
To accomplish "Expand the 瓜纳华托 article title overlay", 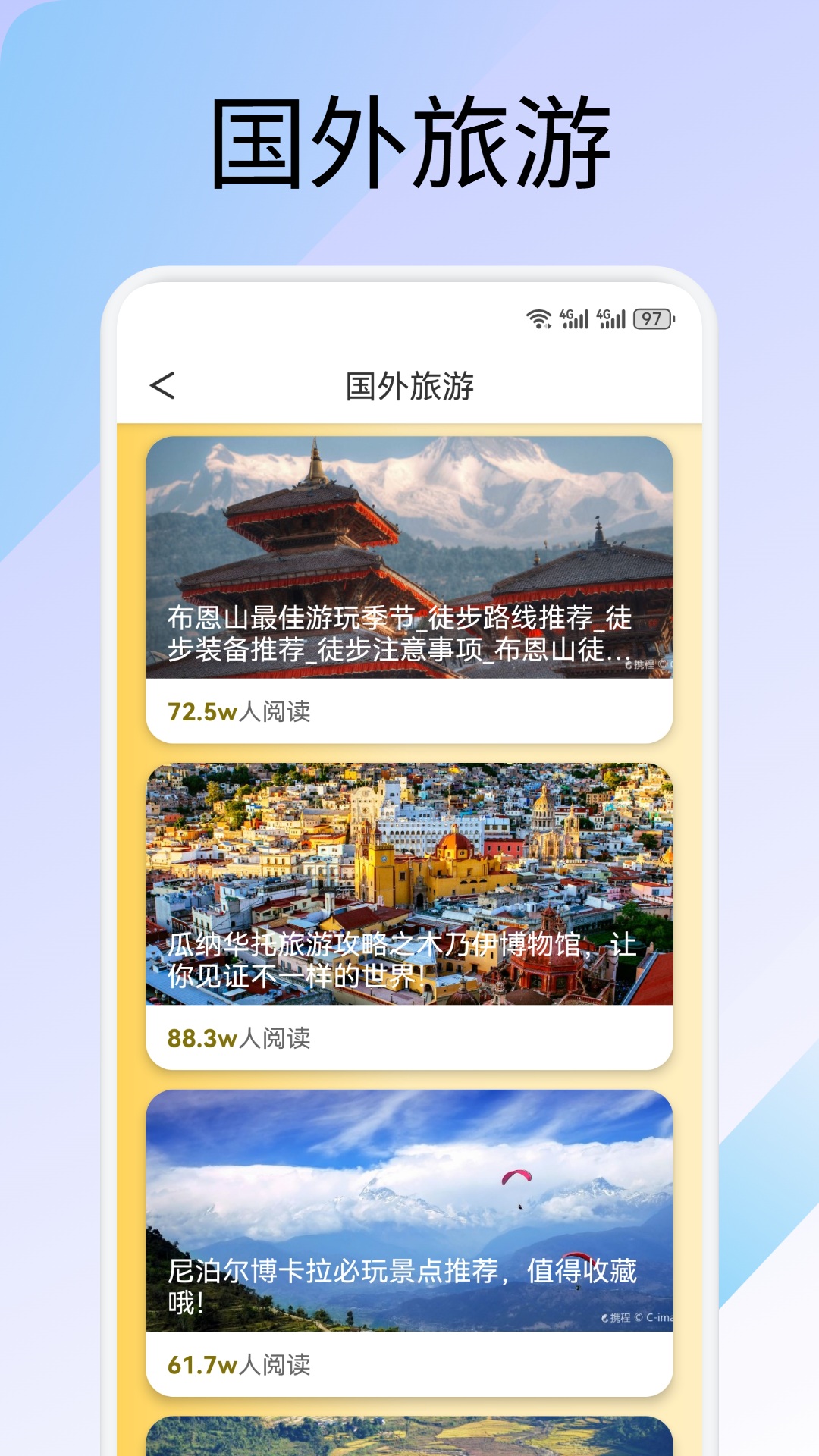I will click(x=409, y=959).
